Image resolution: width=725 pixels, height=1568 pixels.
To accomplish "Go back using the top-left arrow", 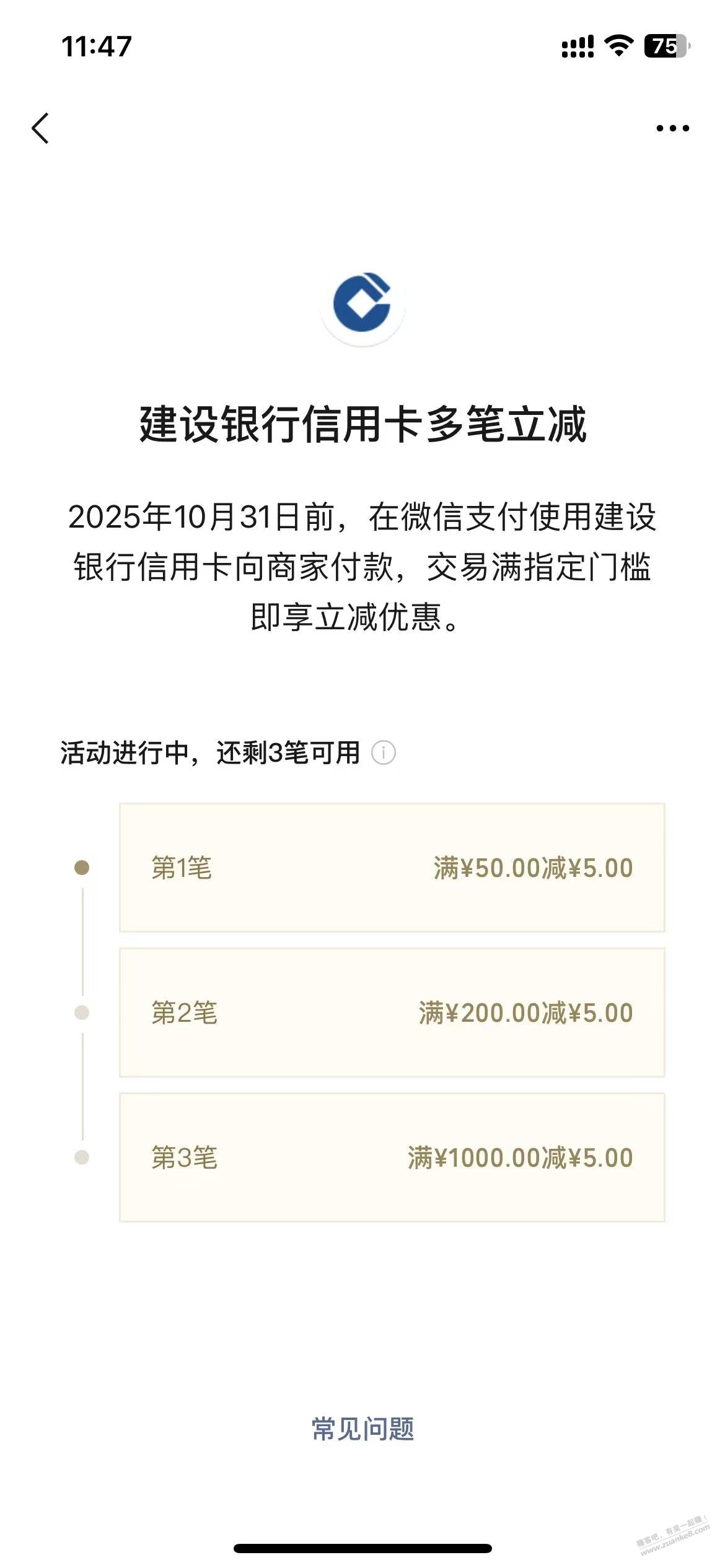I will click(x=41, y=128).
